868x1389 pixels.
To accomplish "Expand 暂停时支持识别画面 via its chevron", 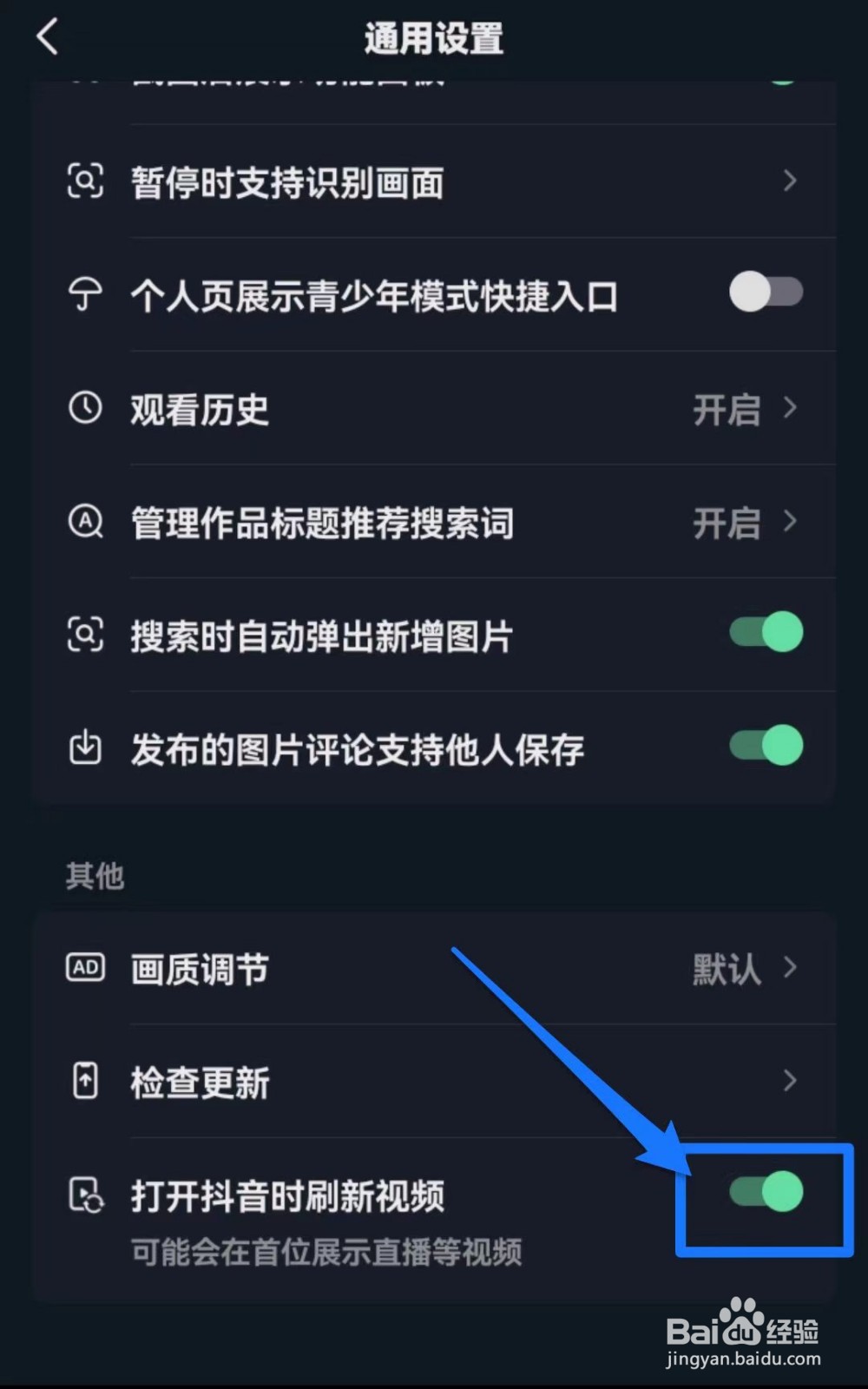I will (789, 181).
